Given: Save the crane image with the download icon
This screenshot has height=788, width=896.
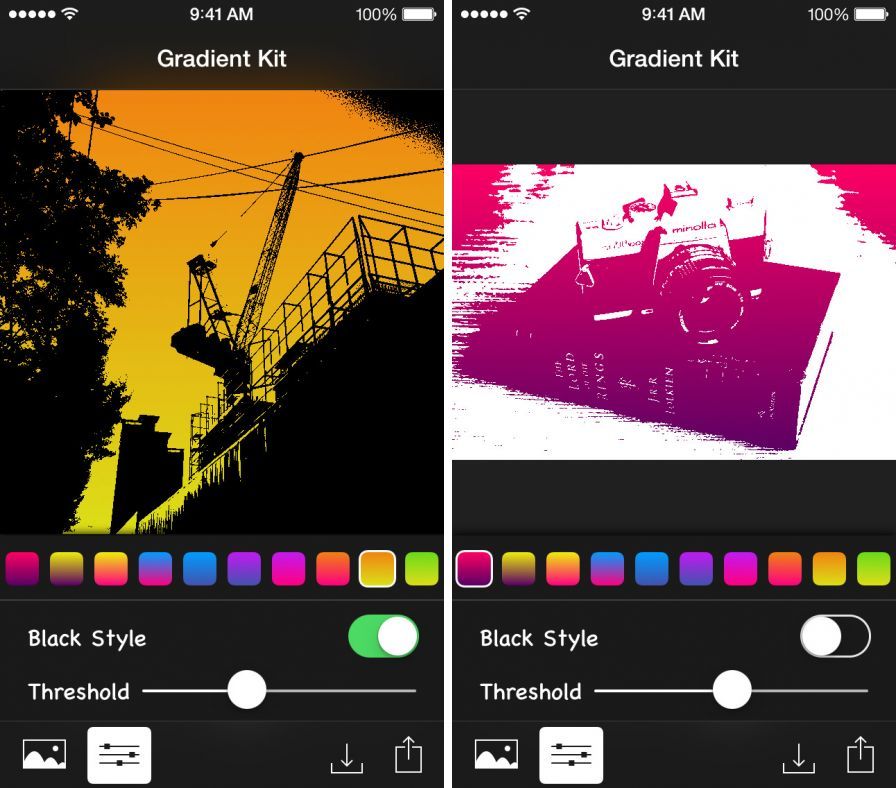Looking at the screenshot, I should click(346, 755).
